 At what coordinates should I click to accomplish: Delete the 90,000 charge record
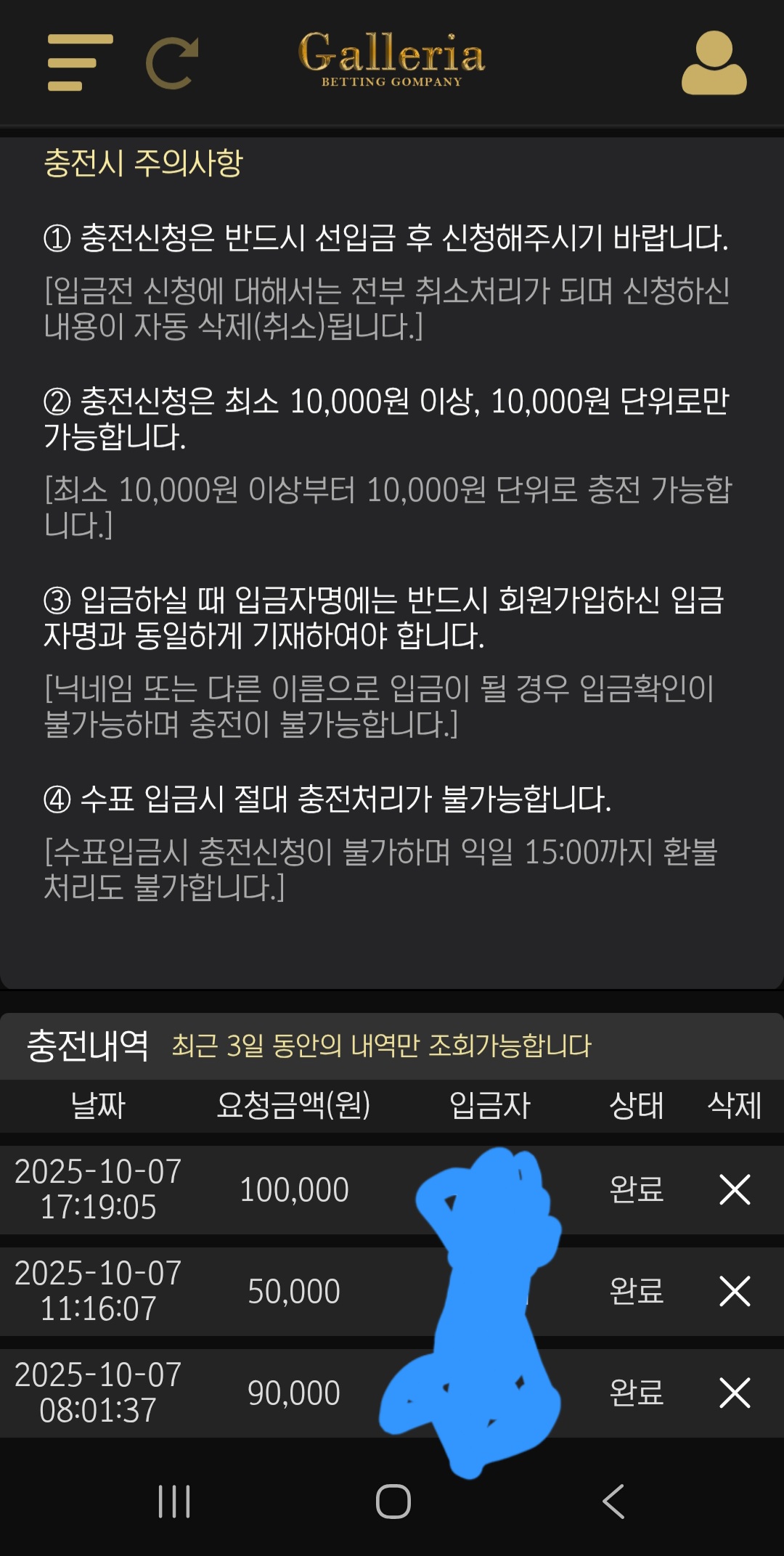[735, 1393]
